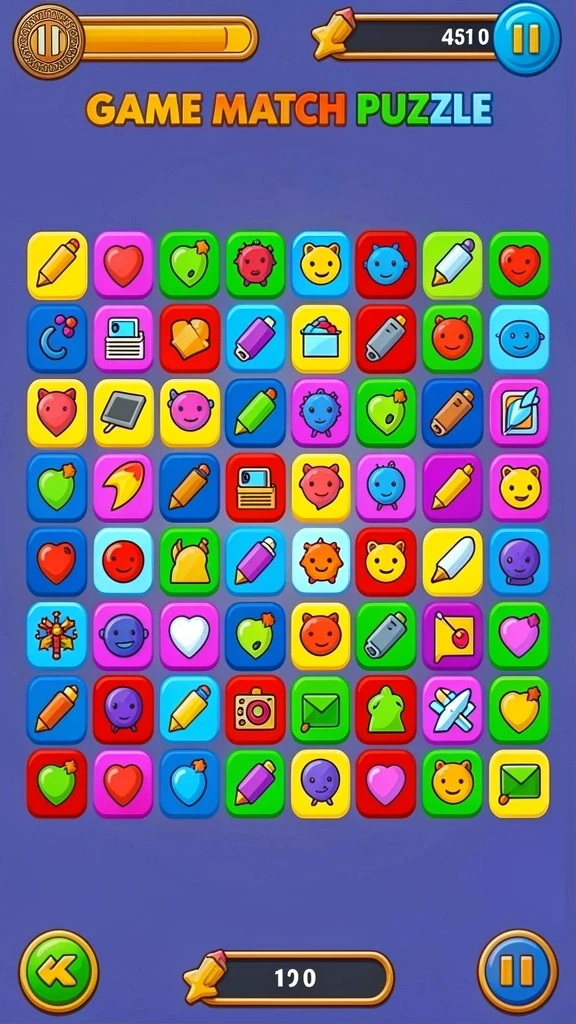Select the firework on the light blue tile

57,635
